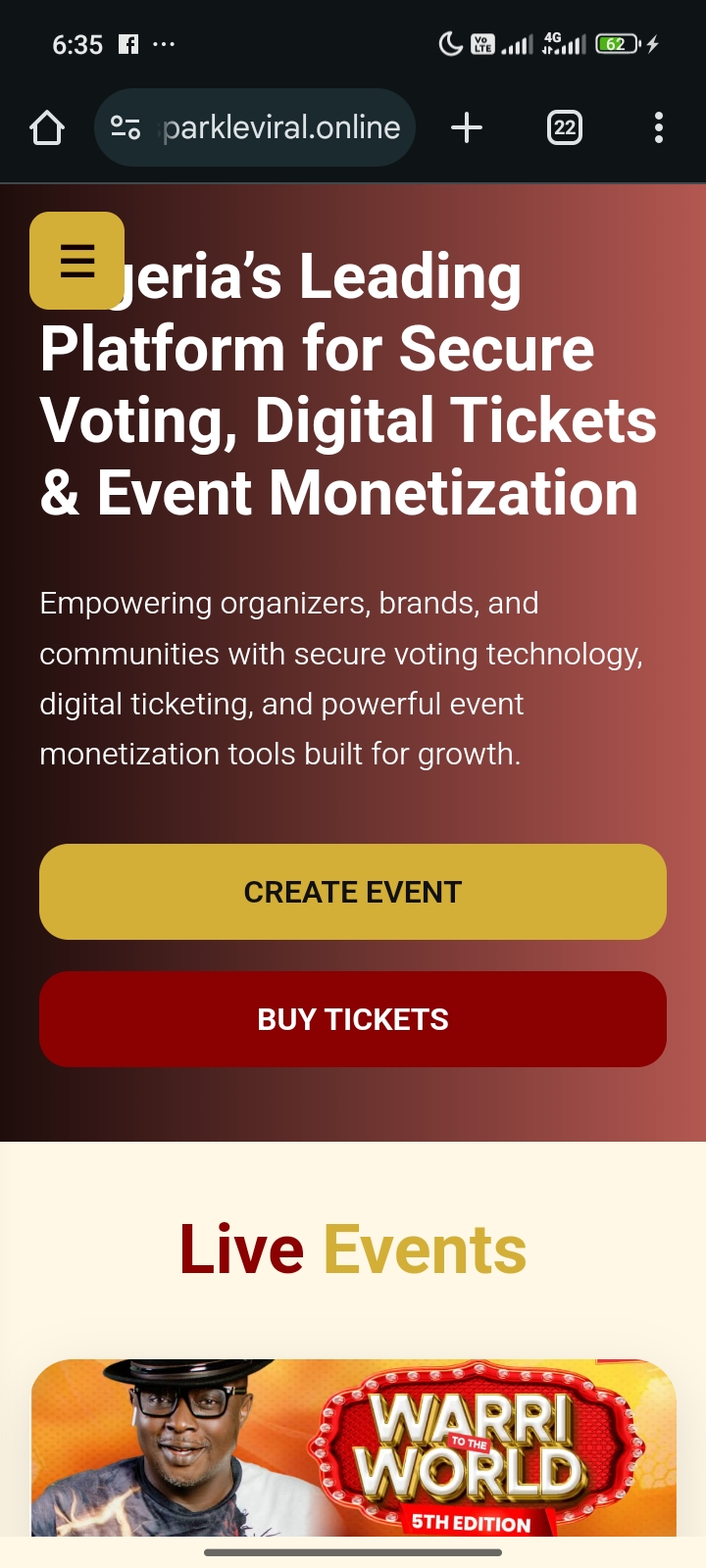The height and width of the screenshot is (1568, 706).
Task: Tap the address bar showing parkleviral.online
Action: tap(255, 127)
